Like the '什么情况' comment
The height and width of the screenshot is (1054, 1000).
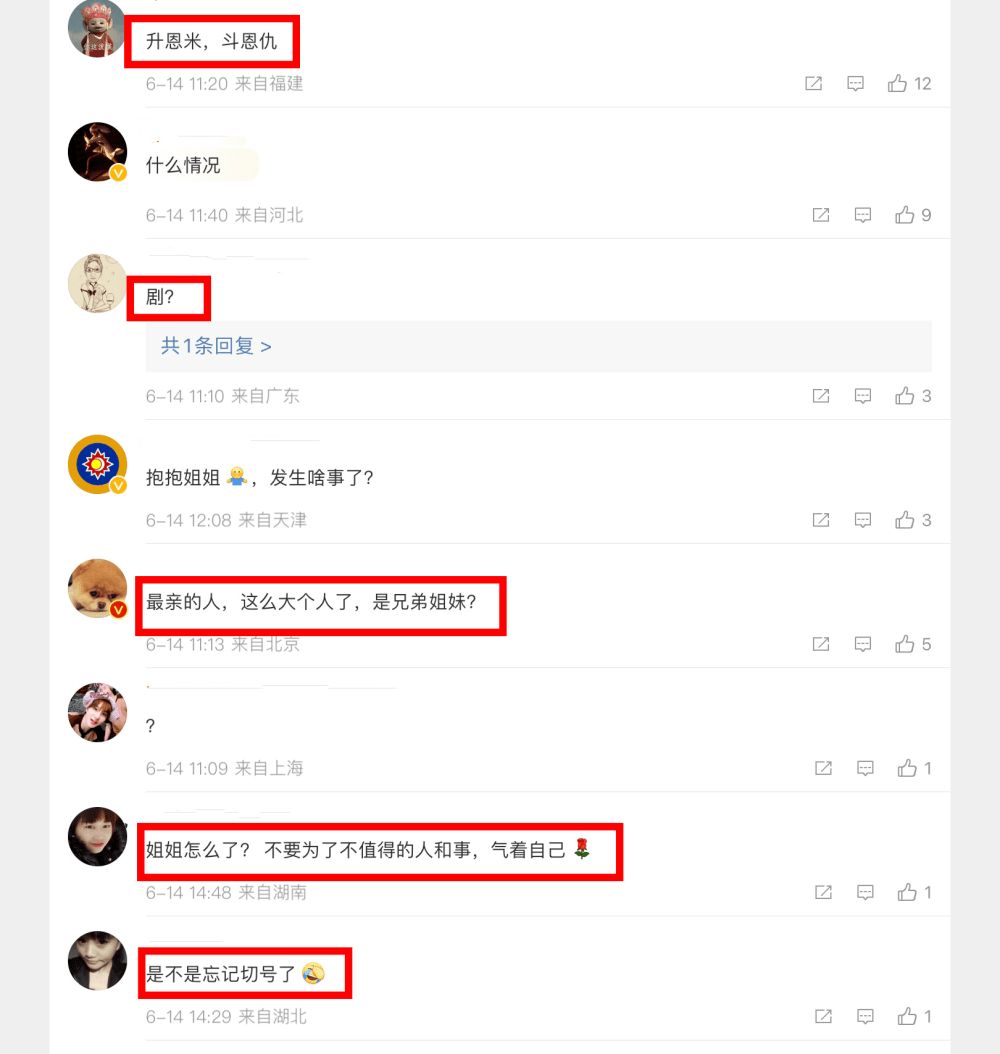coord(905,215)
